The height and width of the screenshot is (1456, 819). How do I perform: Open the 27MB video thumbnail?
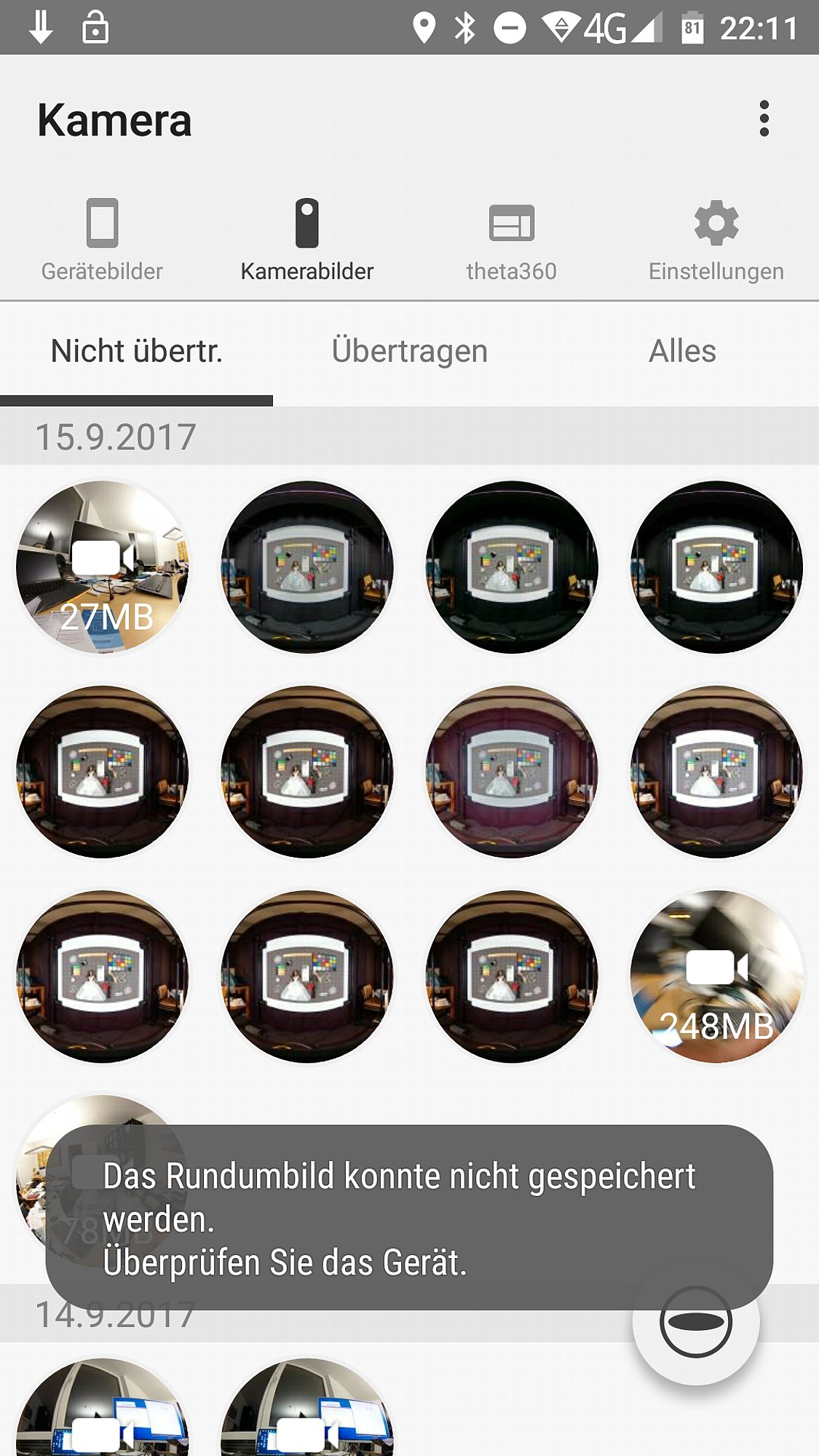[103, 566]
